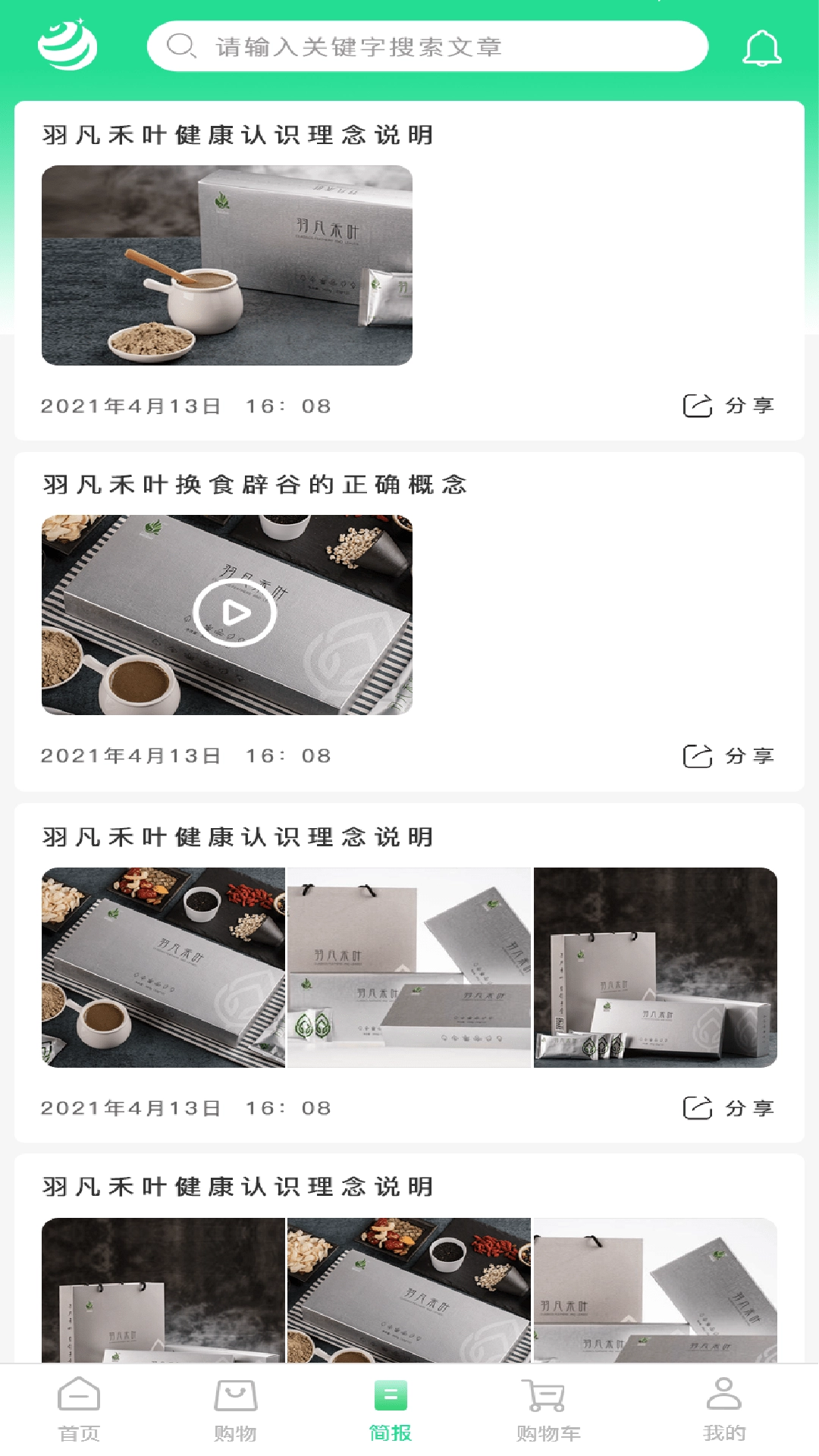Open the first article's cover image
Screen dimensions: 819x1456
tap(227, 267)
